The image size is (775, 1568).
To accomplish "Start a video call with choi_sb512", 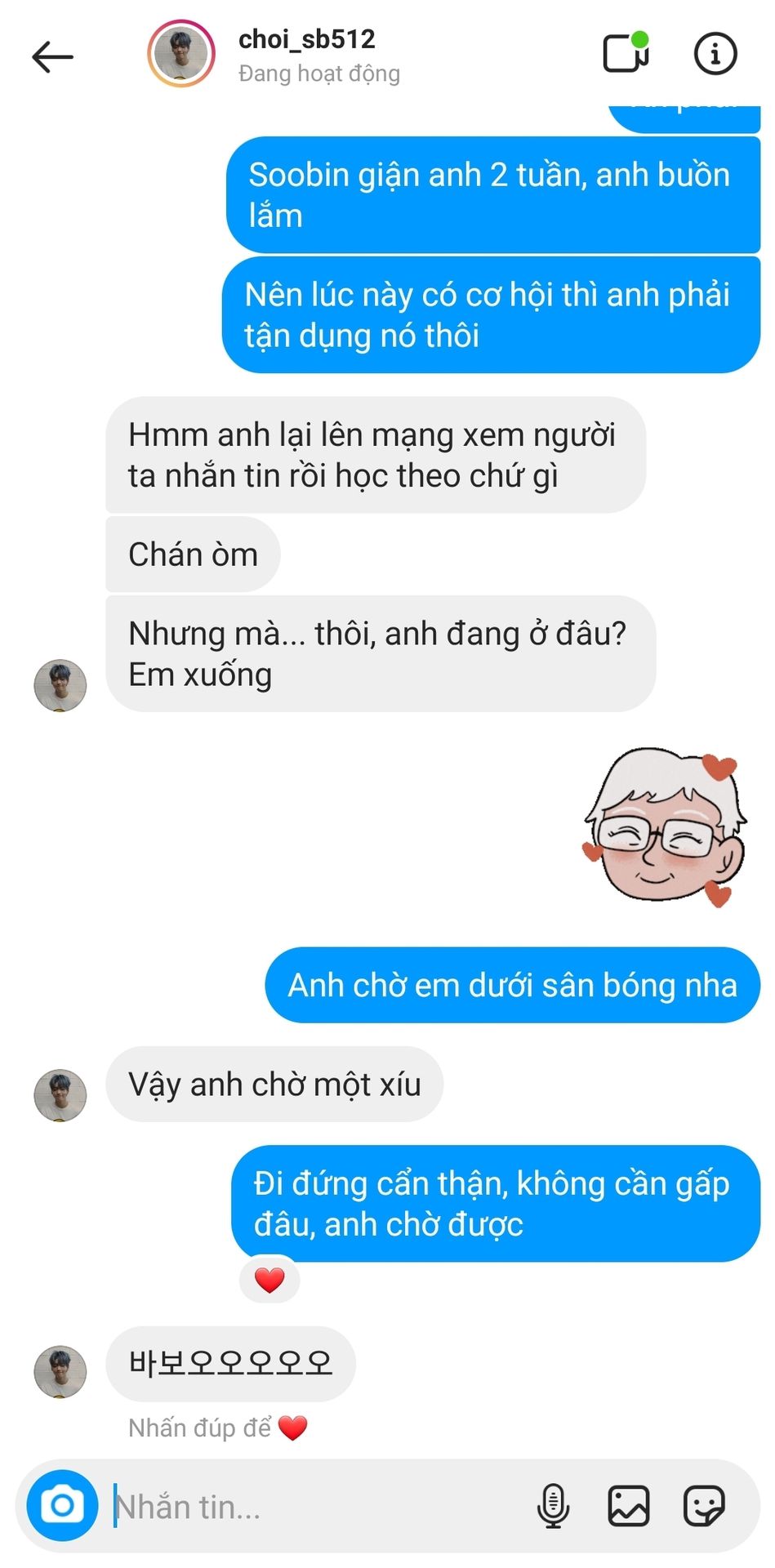I will (x=626, y=54).
